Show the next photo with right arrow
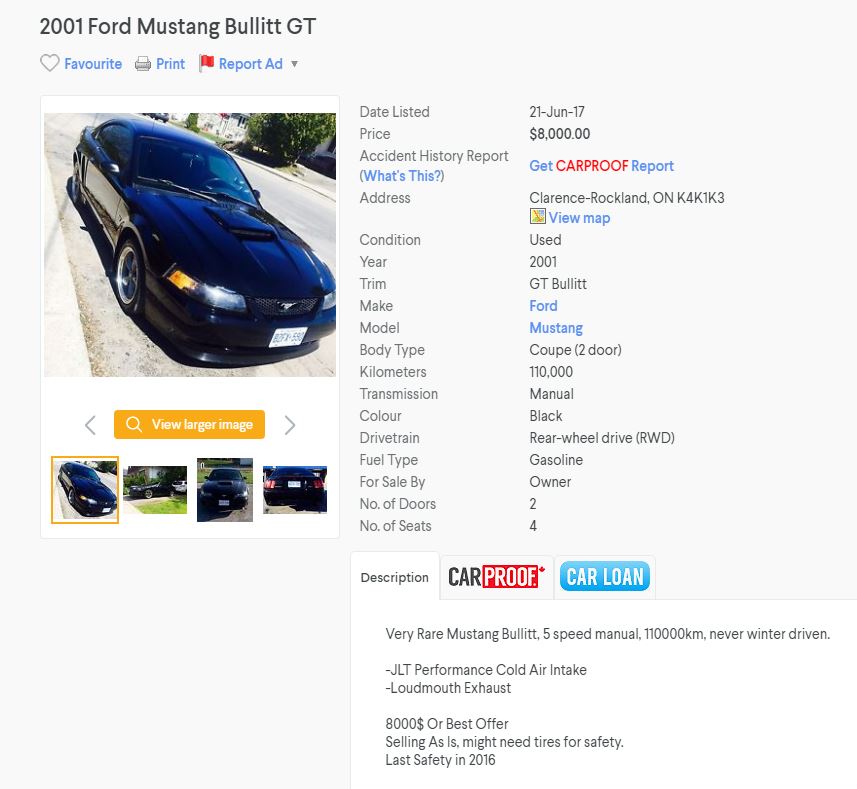 pos(290,425)
